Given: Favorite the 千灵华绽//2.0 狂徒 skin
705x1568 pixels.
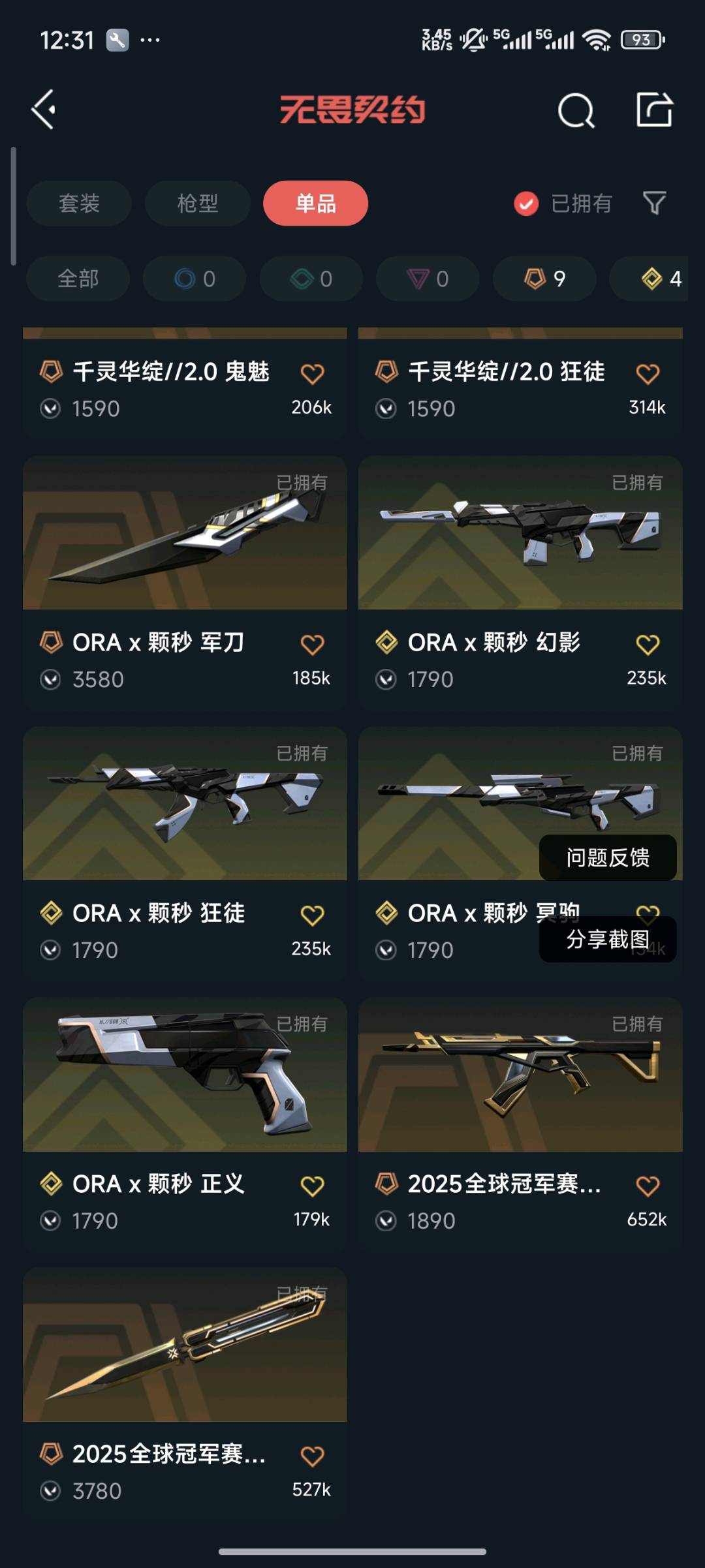Looking at the screenshot, I should (x=648, y=374).
